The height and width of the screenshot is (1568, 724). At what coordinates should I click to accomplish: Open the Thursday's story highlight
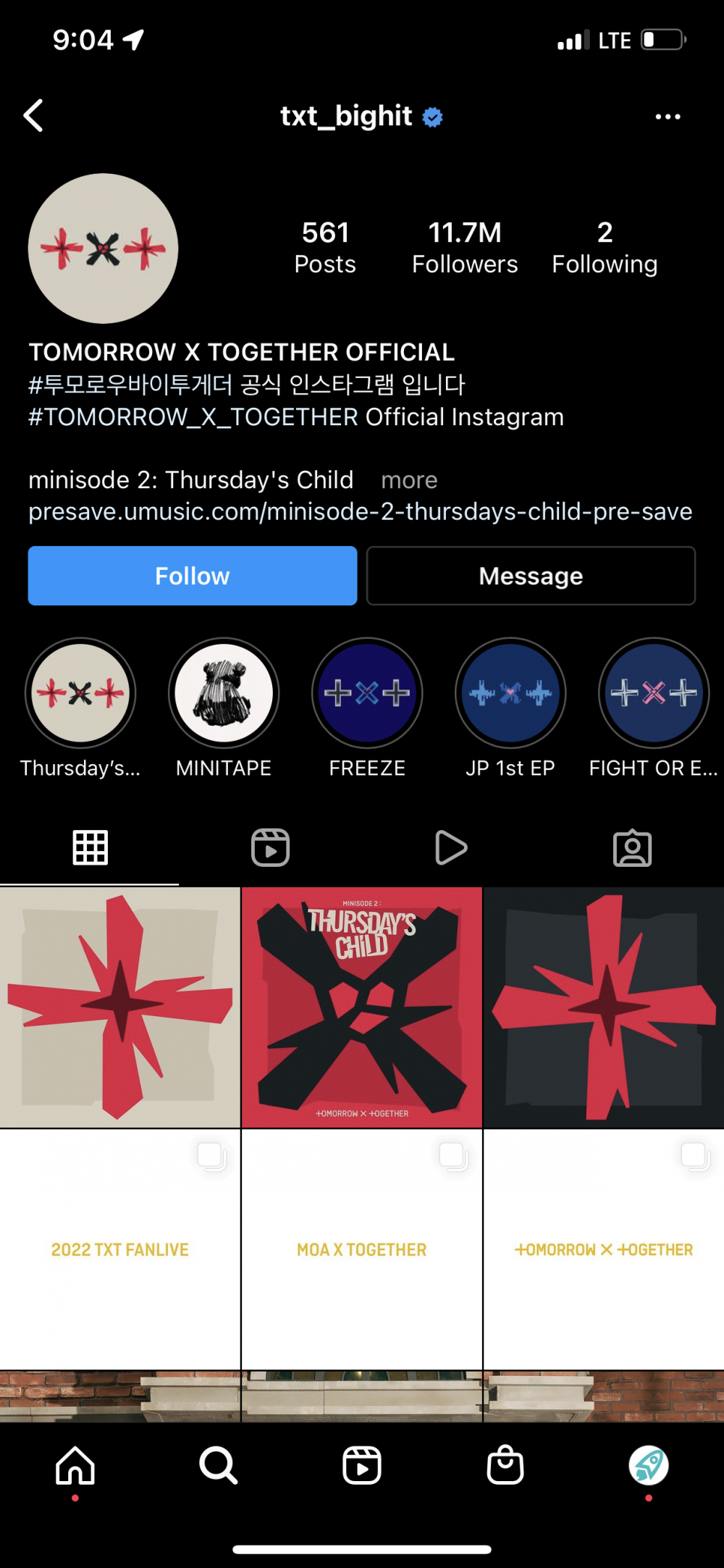click(x=80, y=694)
